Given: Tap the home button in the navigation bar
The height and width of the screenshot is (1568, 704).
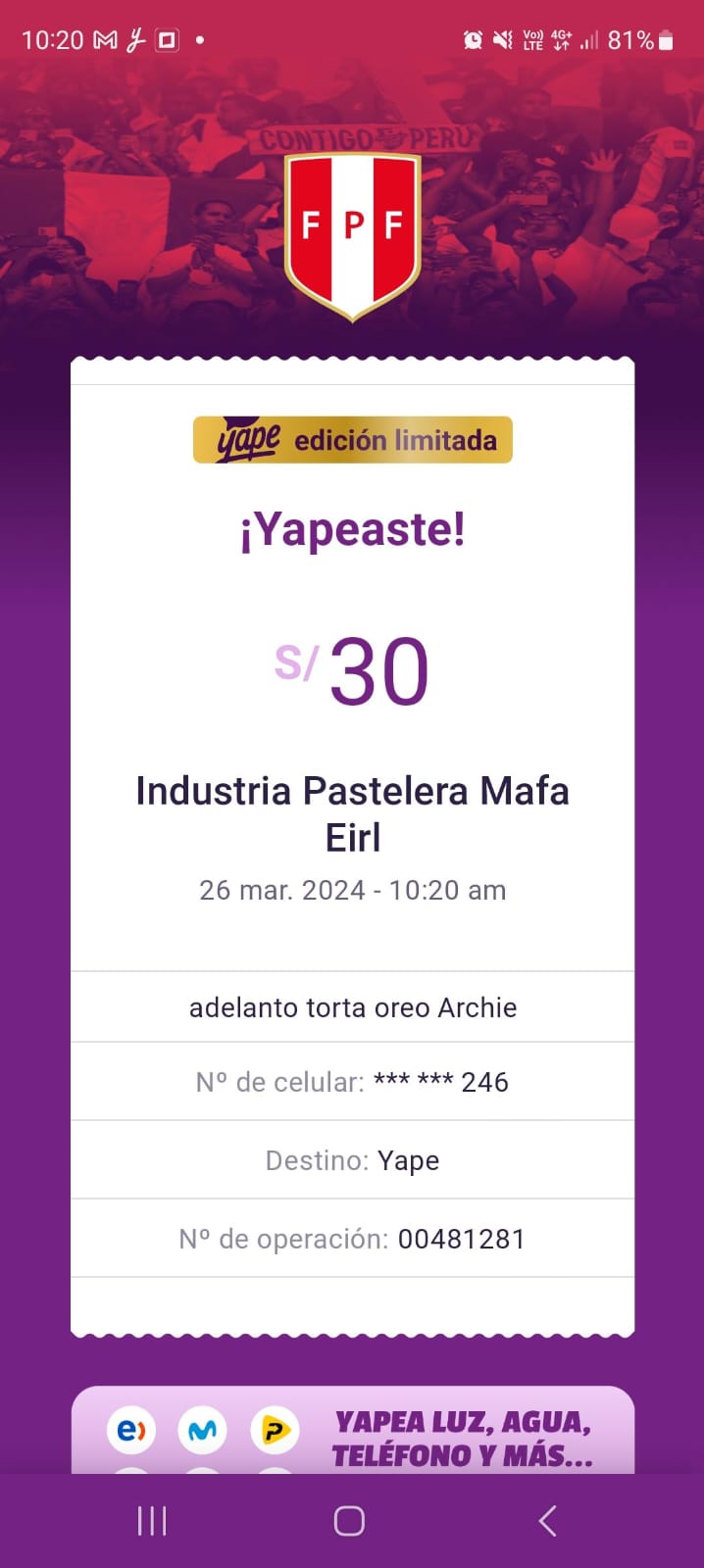Looking at the screenshot, I should (349, 1520).
